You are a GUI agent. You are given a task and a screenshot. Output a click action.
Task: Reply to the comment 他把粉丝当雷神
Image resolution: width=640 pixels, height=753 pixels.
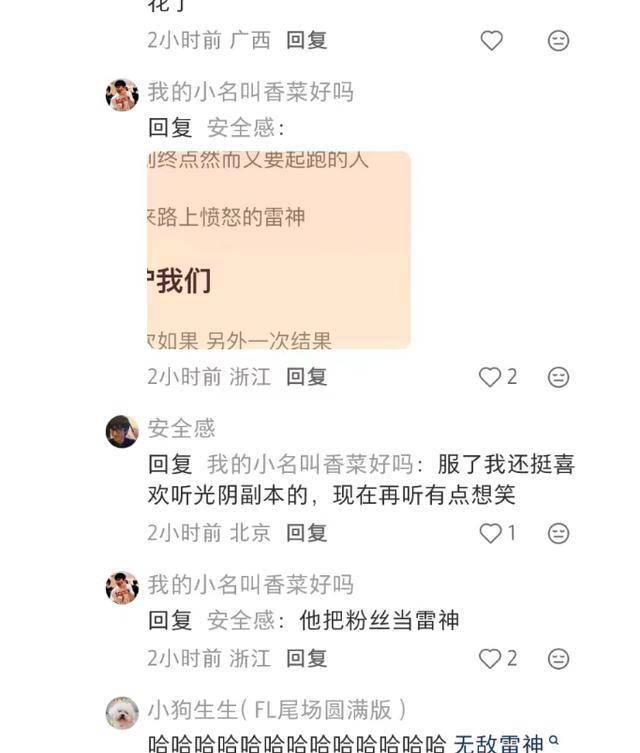tap(306, 658)
